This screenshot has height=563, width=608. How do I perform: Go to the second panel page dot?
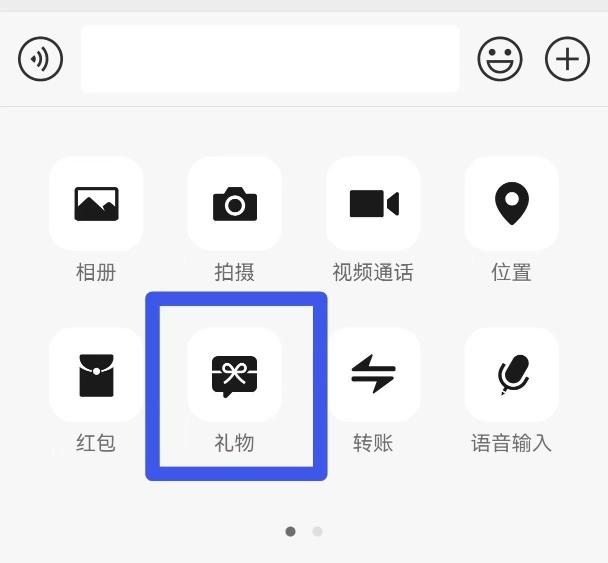[x=317, y=532]
